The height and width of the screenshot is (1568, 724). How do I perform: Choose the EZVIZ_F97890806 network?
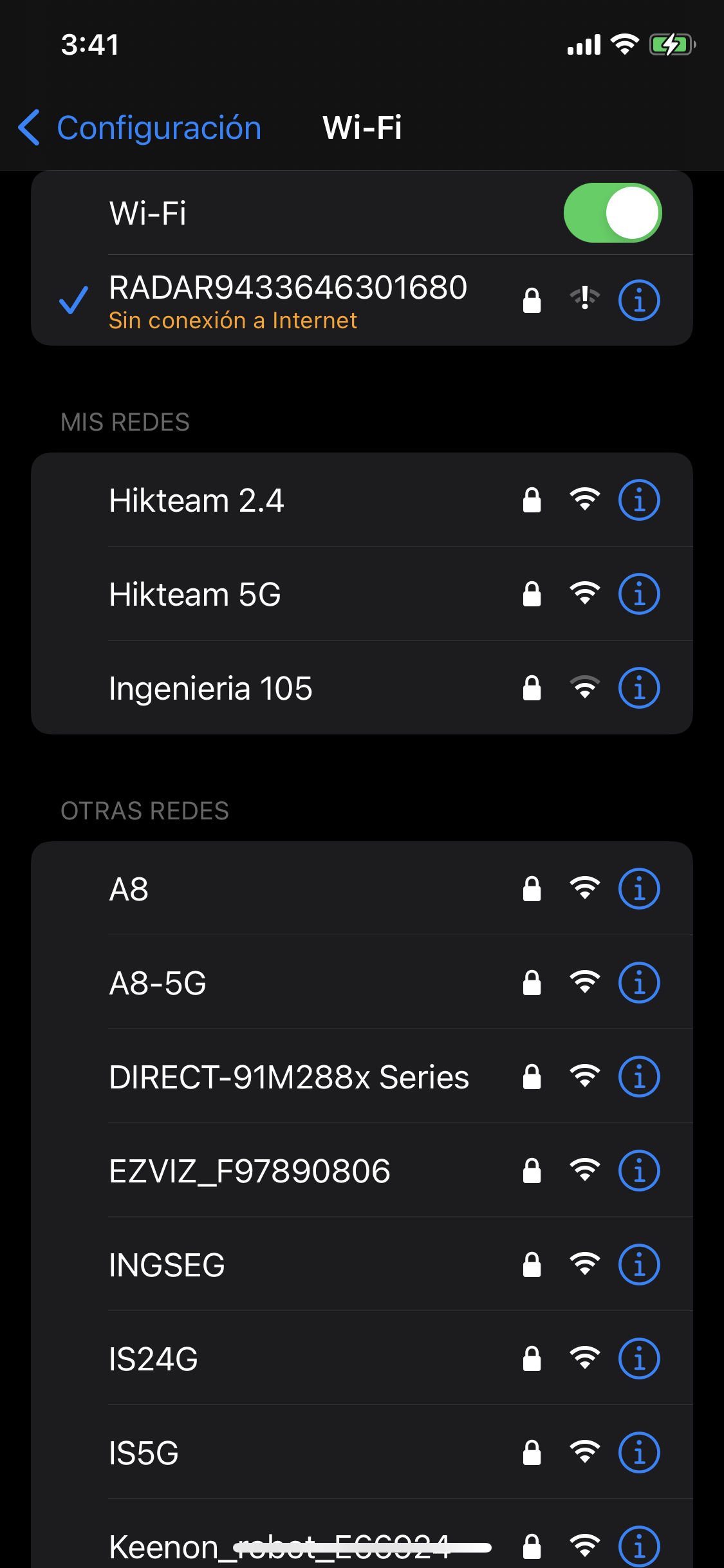(x=362, y=1170)
